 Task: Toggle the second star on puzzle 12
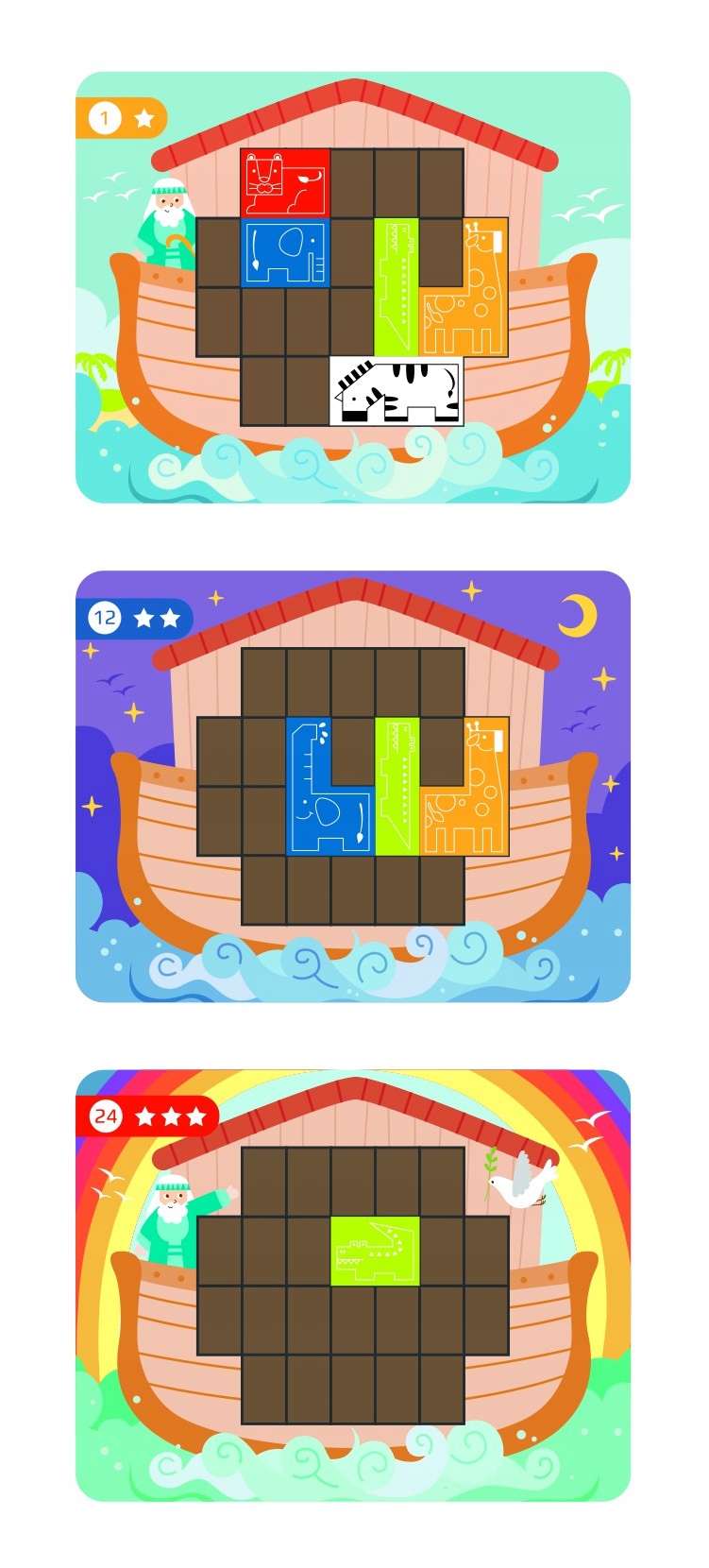[x=171, y=617]
